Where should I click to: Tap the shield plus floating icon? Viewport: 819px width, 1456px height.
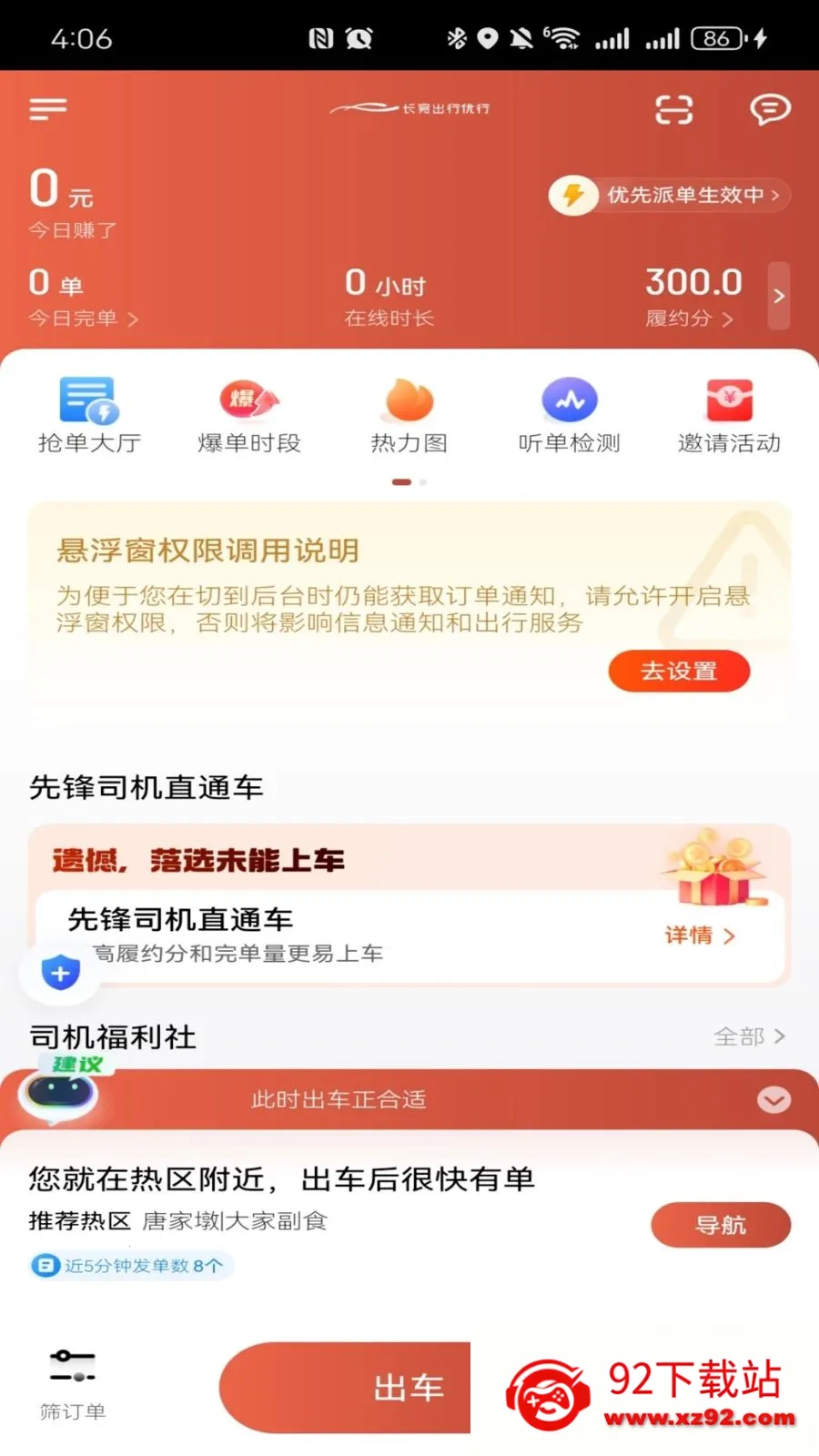tap(60, 972)
